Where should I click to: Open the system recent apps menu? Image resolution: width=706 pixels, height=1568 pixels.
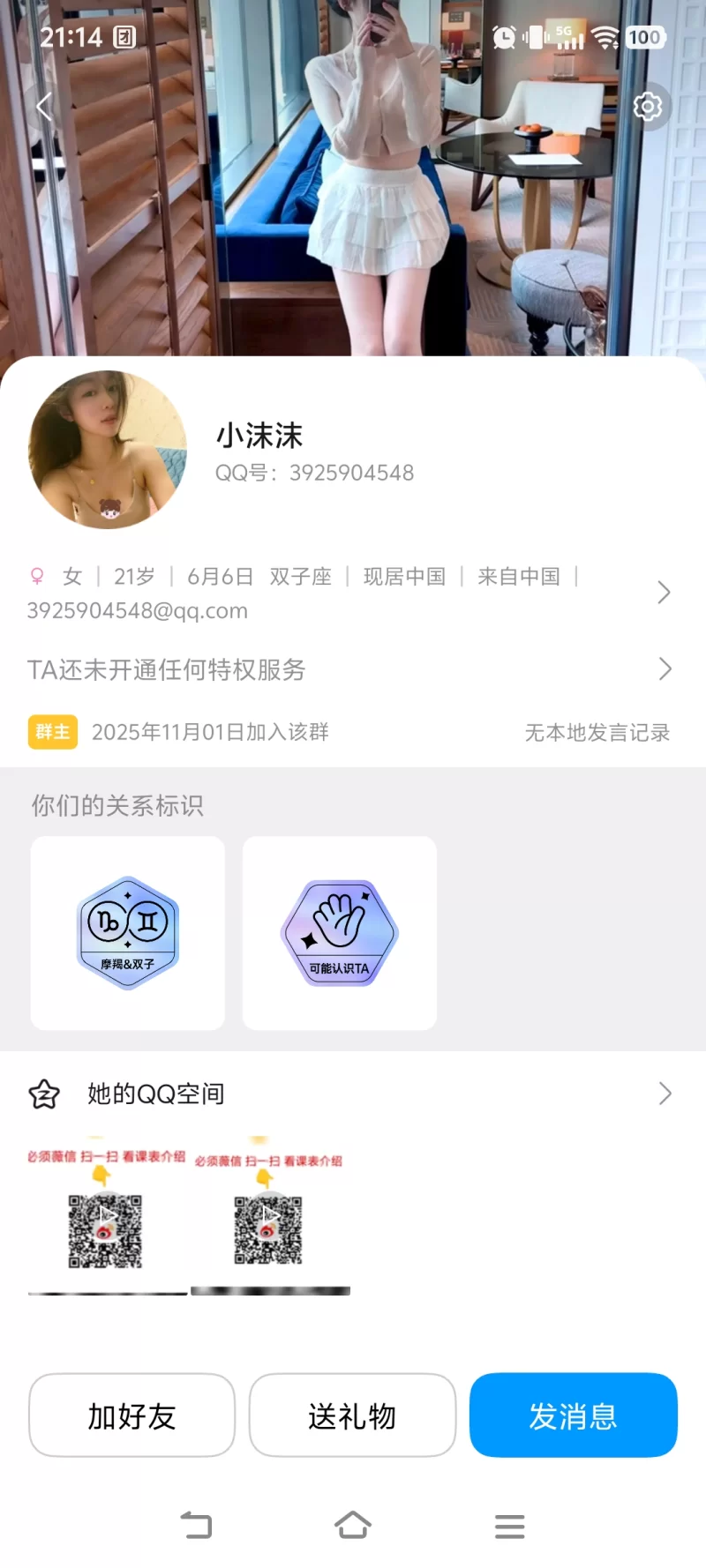tap(509, 1526)
